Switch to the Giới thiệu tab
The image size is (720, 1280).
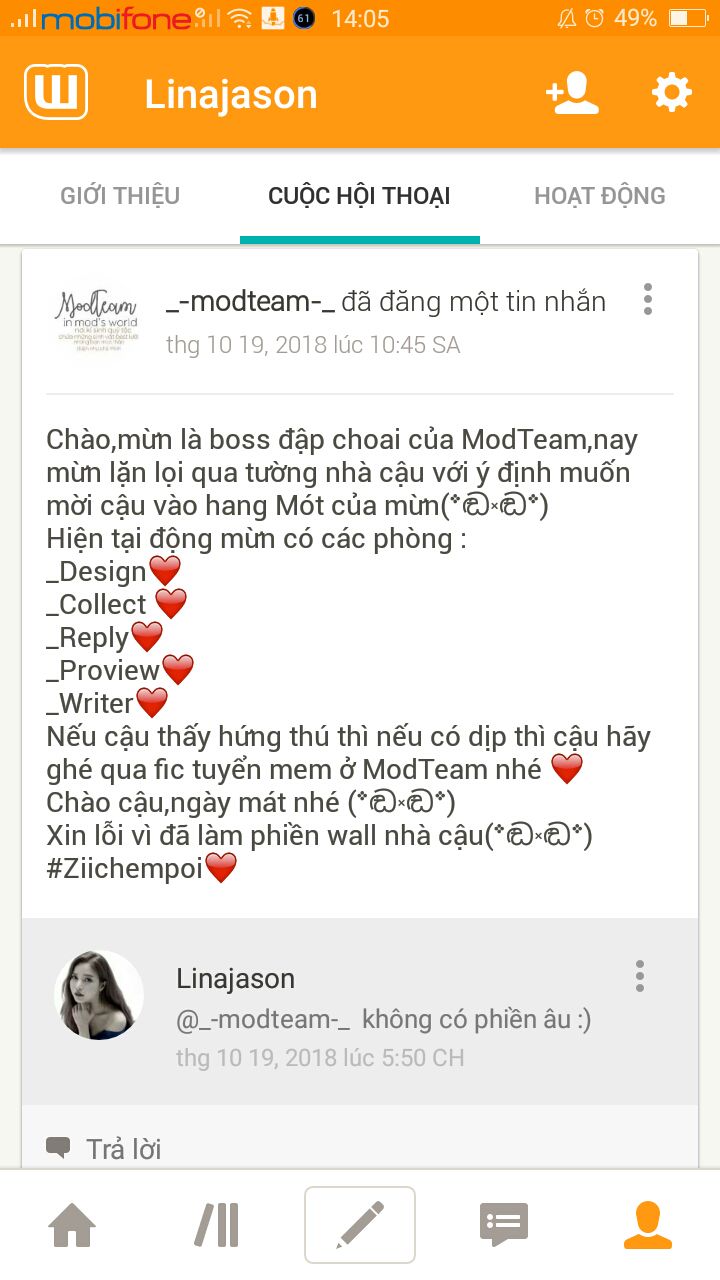(x=120, y=196)
